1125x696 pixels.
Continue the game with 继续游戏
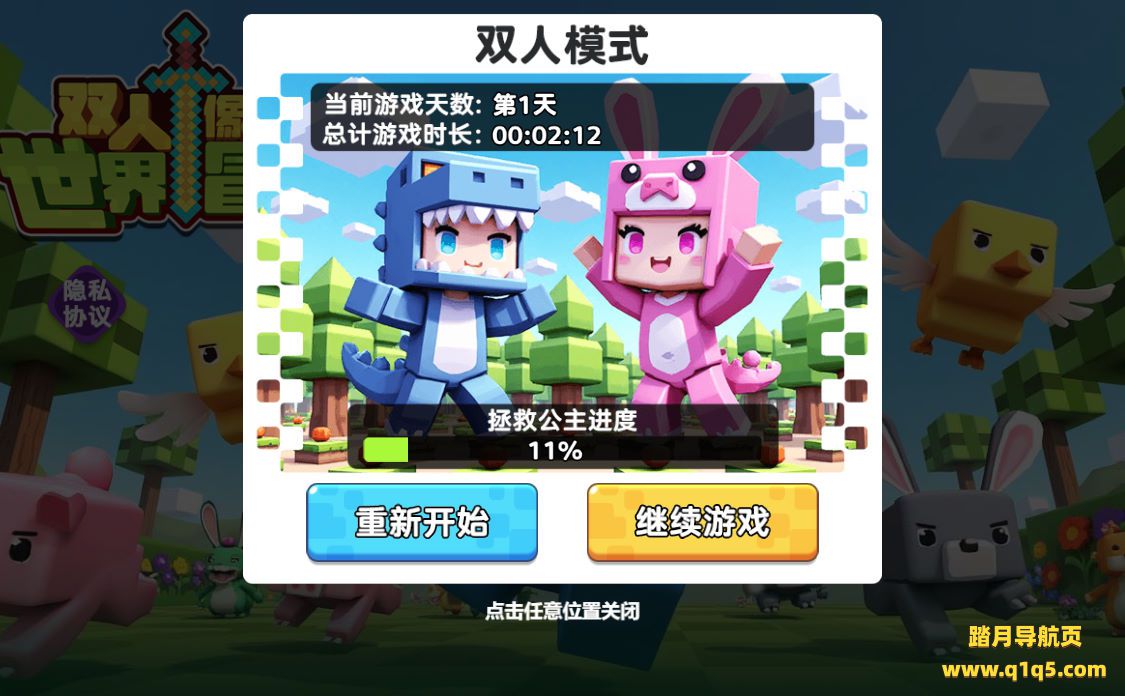(x=702, y=522)
